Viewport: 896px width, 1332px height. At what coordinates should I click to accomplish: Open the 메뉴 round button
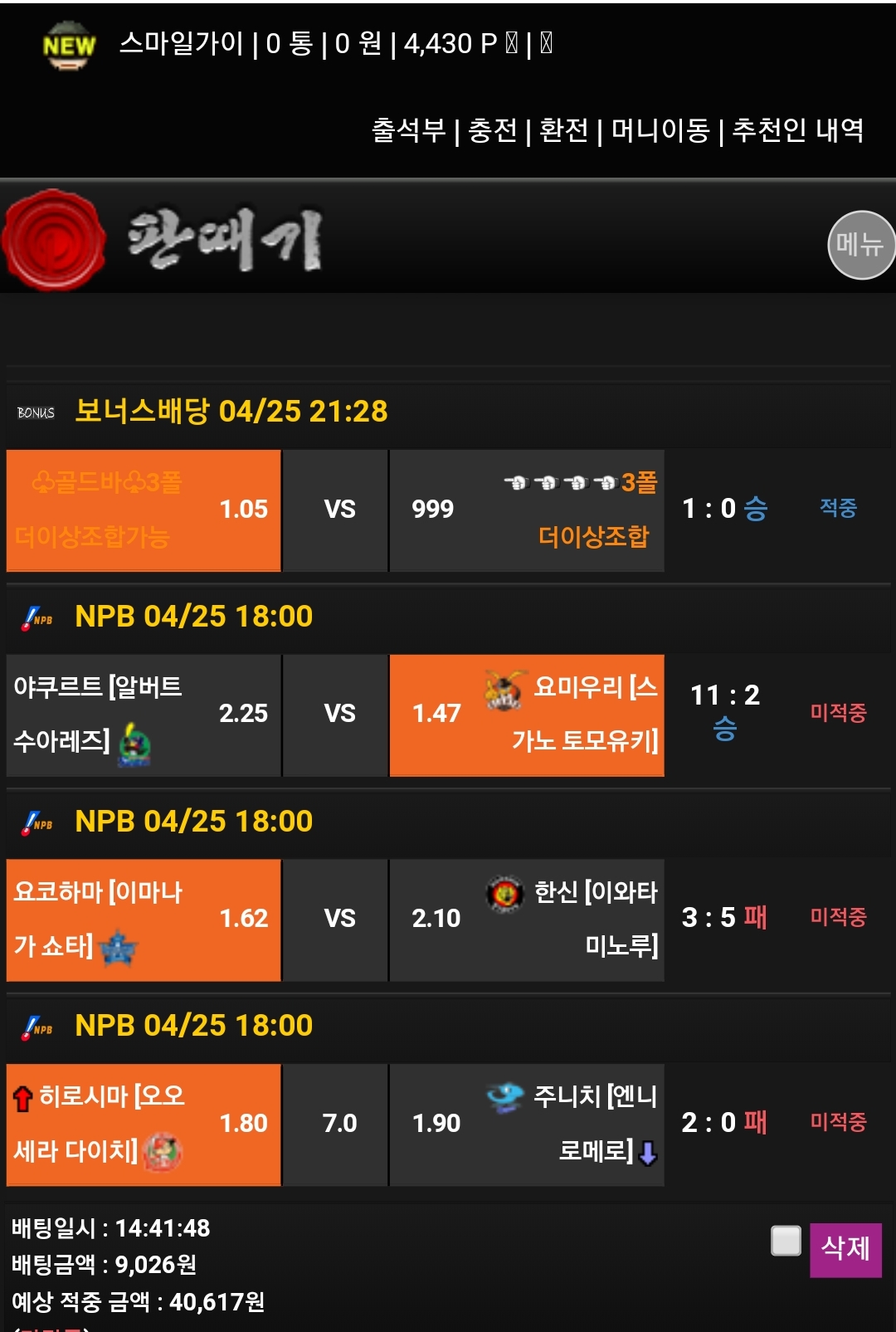[861, 245]
